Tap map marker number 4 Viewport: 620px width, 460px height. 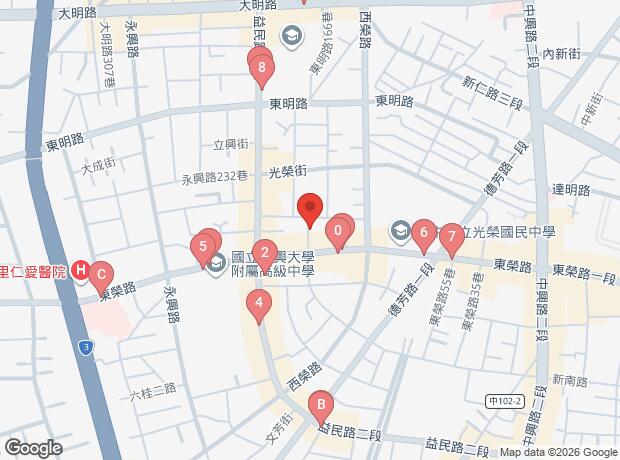tap(260, 304)
